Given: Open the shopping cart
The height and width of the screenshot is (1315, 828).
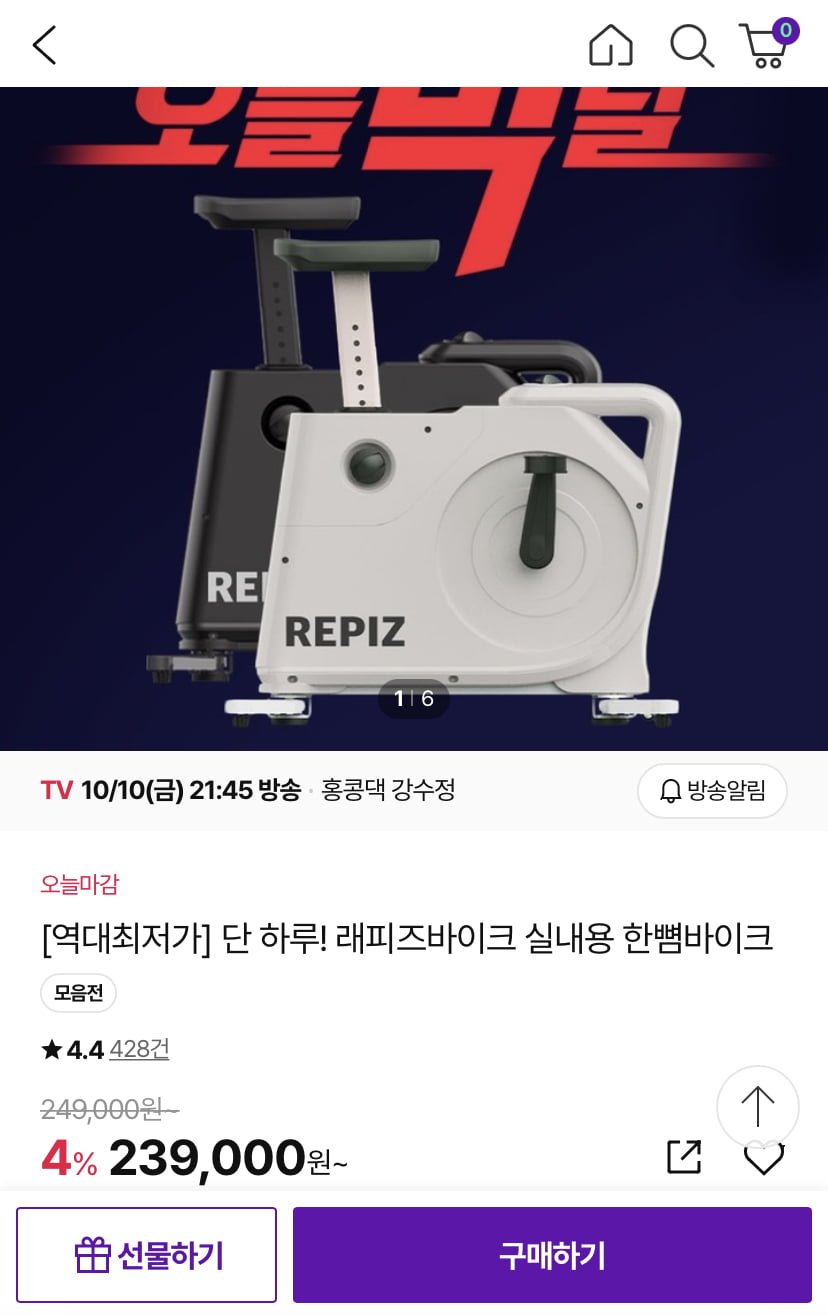Looking at the screenshot, I should pyautogui.click(x=767, y=46).
